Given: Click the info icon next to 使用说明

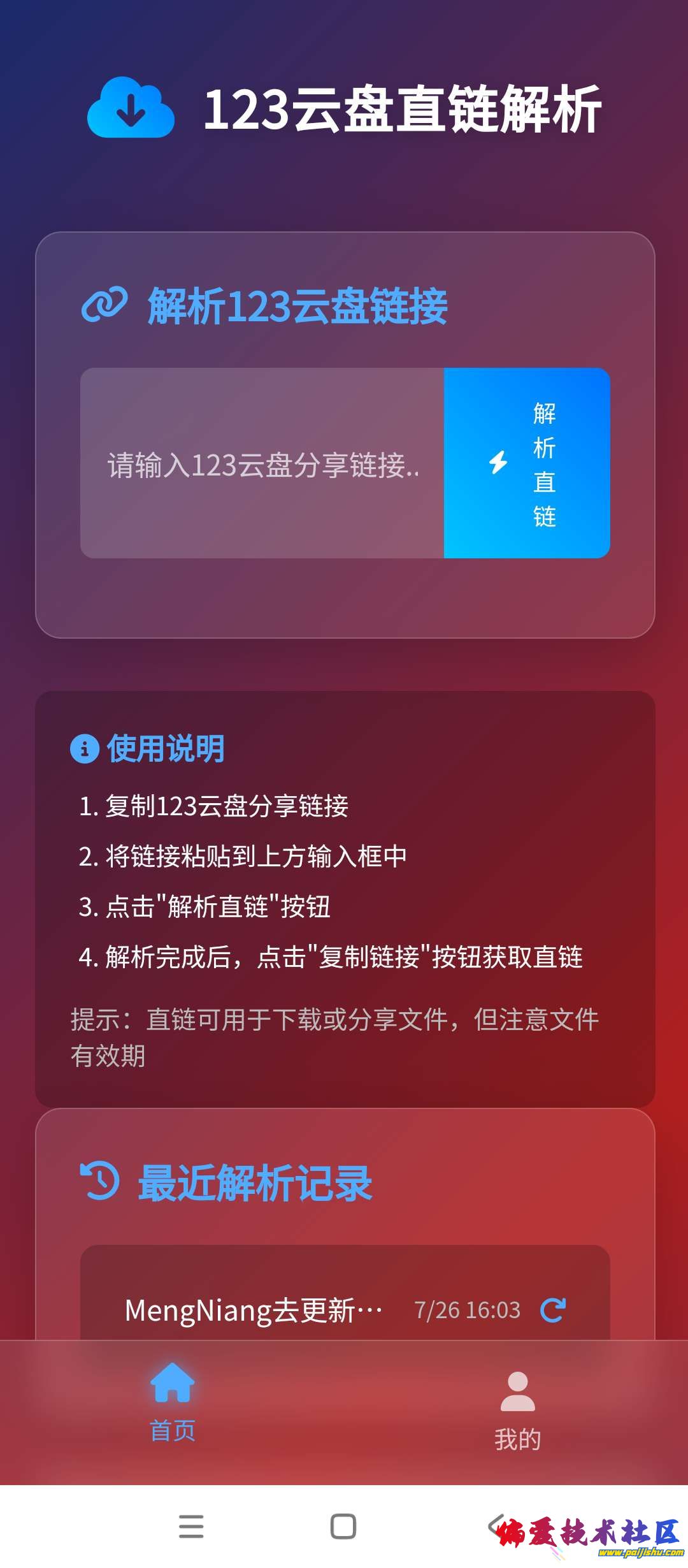Looking at the screenshot, I should pos(83,750).
